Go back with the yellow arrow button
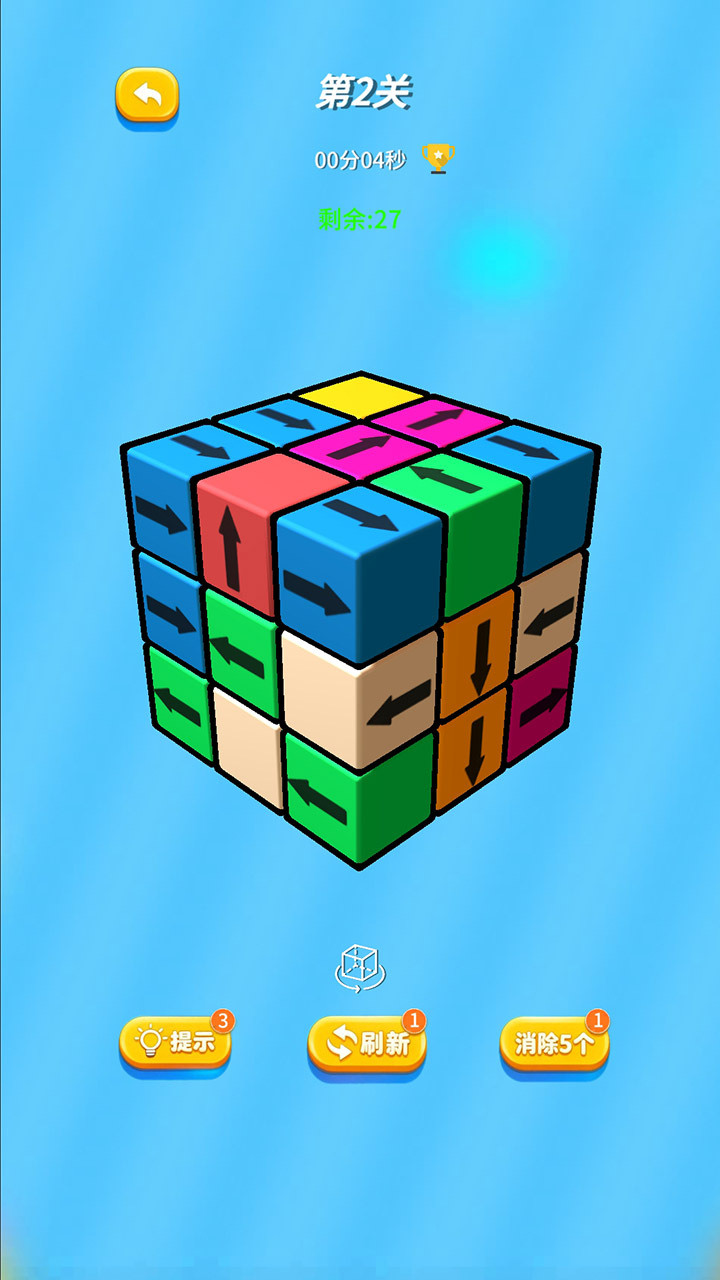The height and width of the screenshot is (1280, 720). point(147,96)
